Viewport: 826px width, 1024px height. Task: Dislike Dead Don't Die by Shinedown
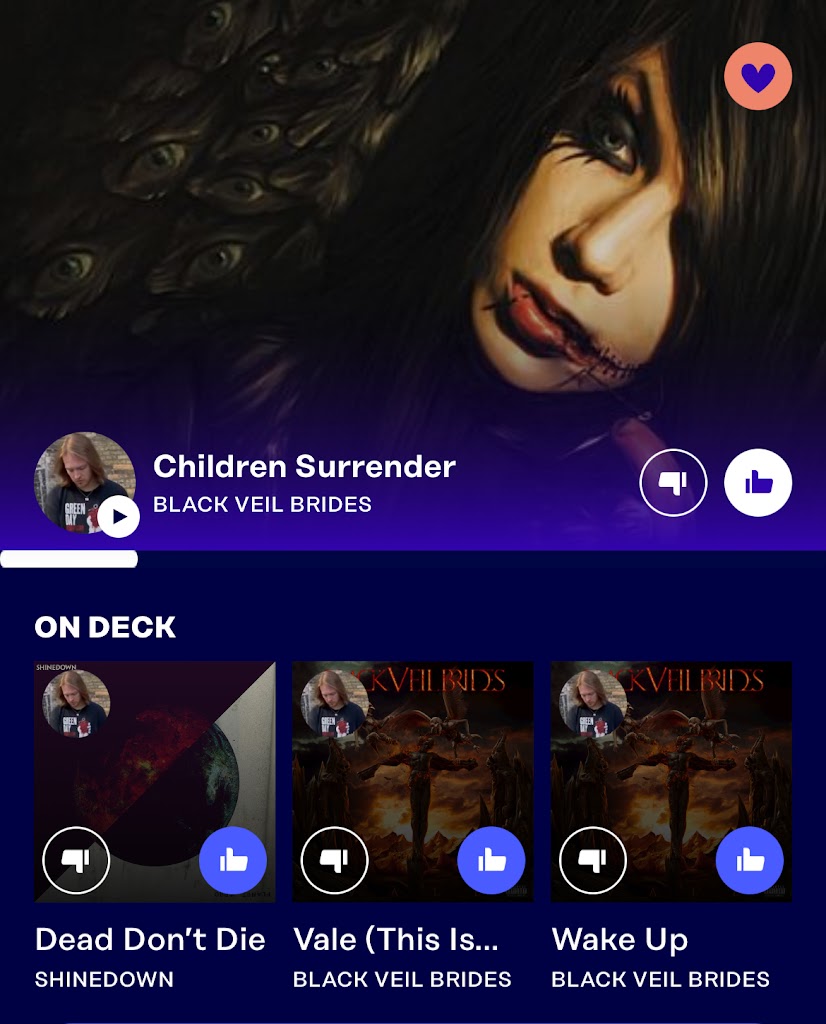pyautogui.click(x=76, y=860)
